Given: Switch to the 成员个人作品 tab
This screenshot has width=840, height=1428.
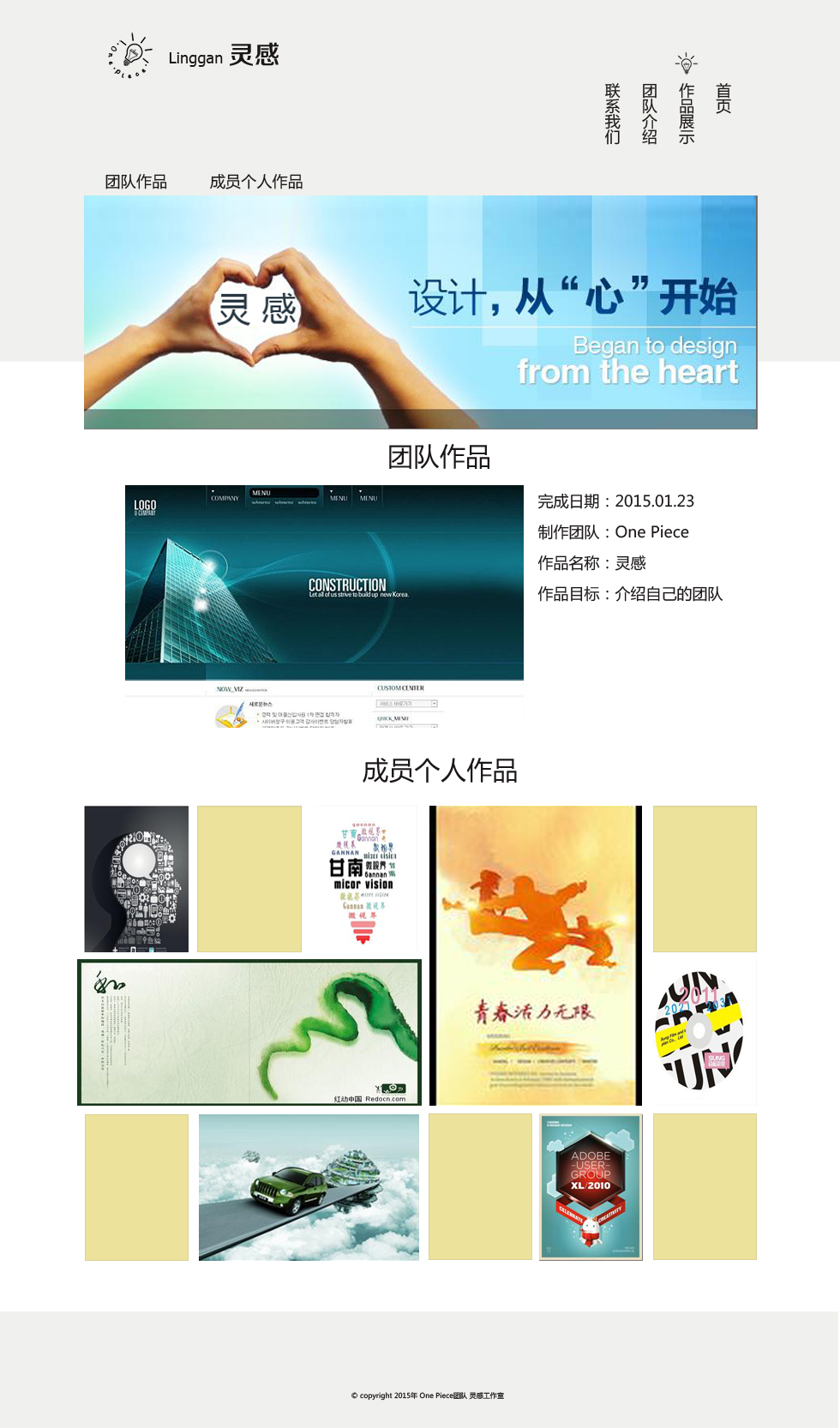Looking at the screenshot, I should [256, 182].
